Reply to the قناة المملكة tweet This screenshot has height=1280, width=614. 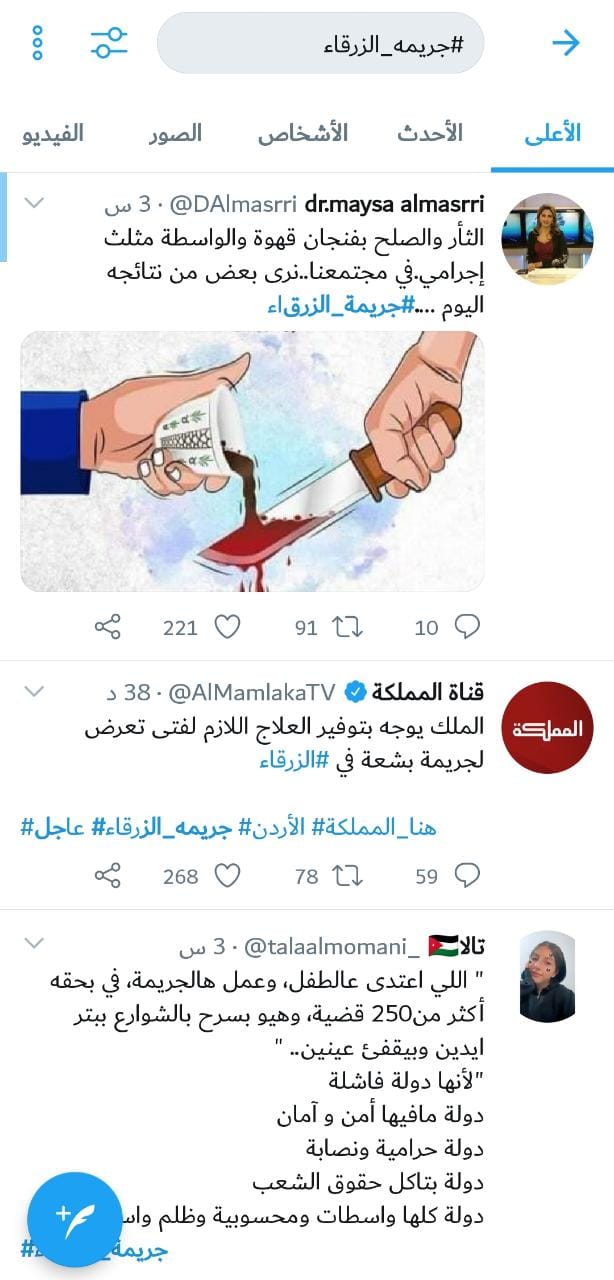467,876
